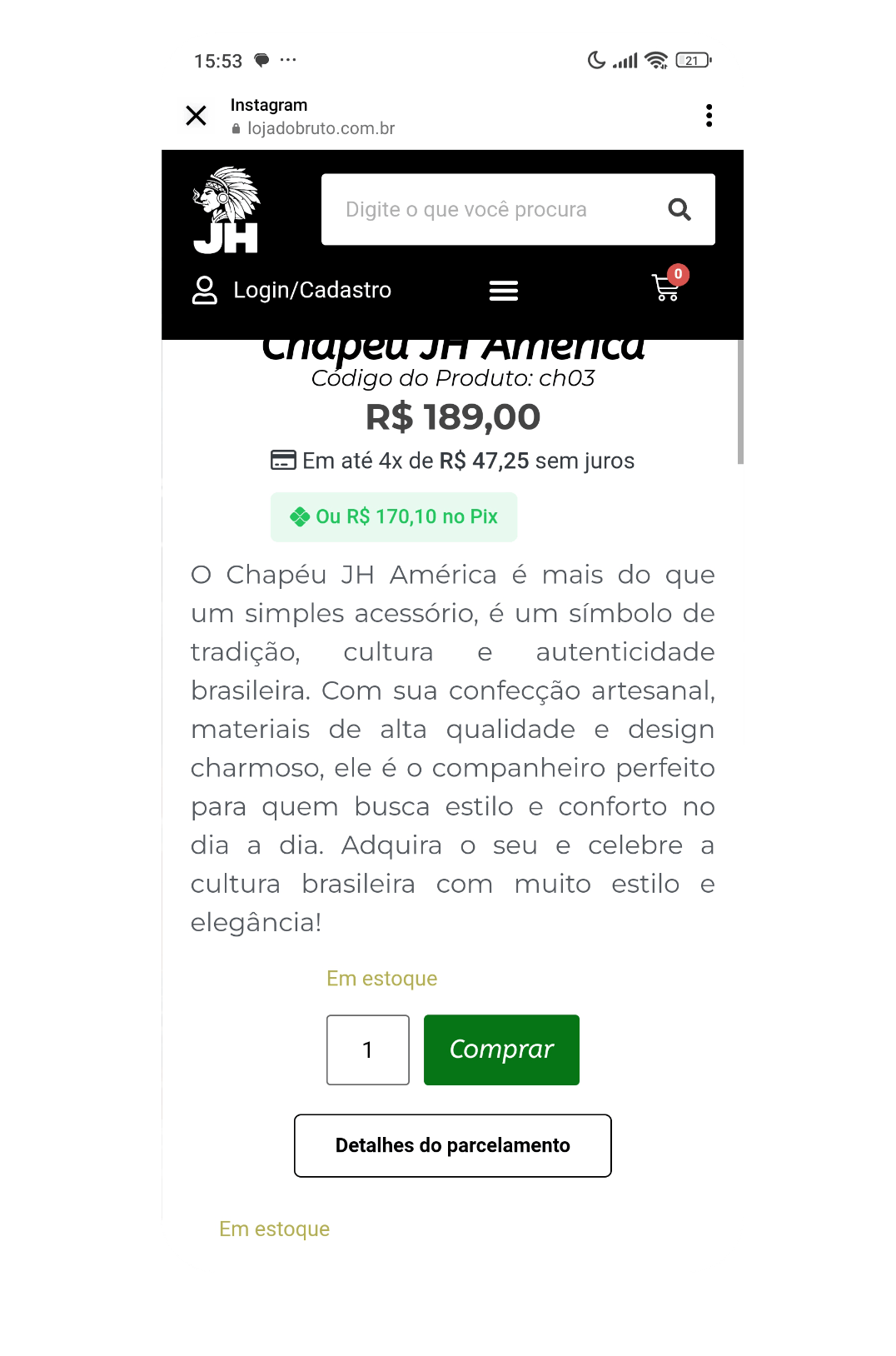Open the hamburger navigation menu
This screenshot has width=896, height=1356.
(x=503, y=290)
